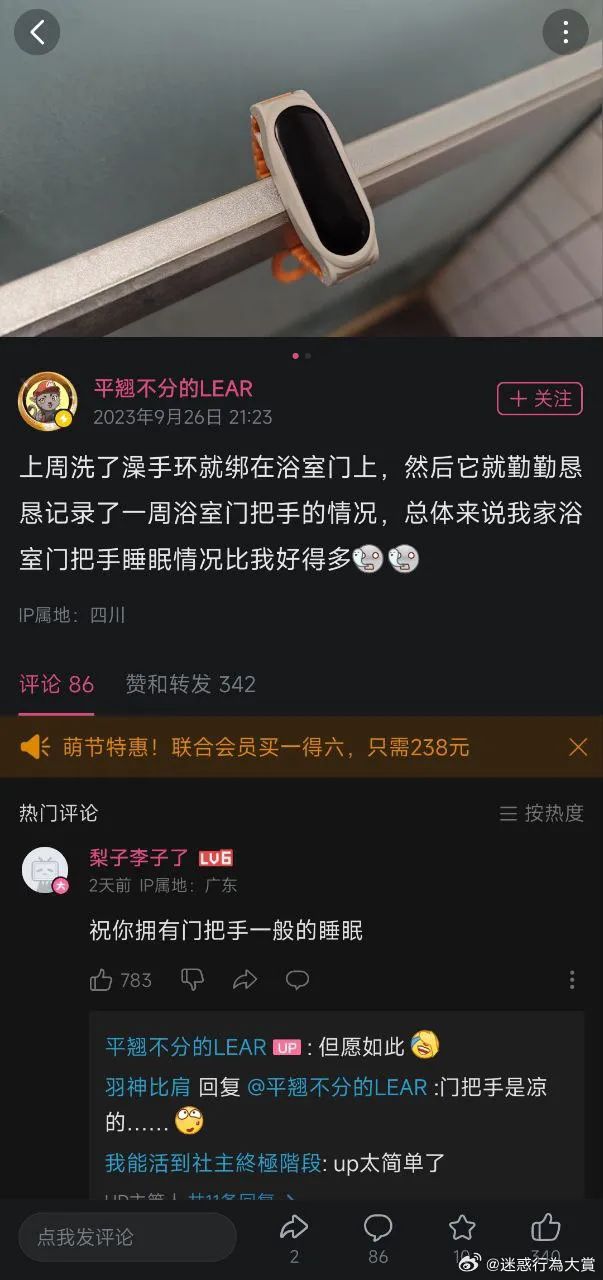Switch to the 赞和转发 342 tab

(x=190, y=684)
